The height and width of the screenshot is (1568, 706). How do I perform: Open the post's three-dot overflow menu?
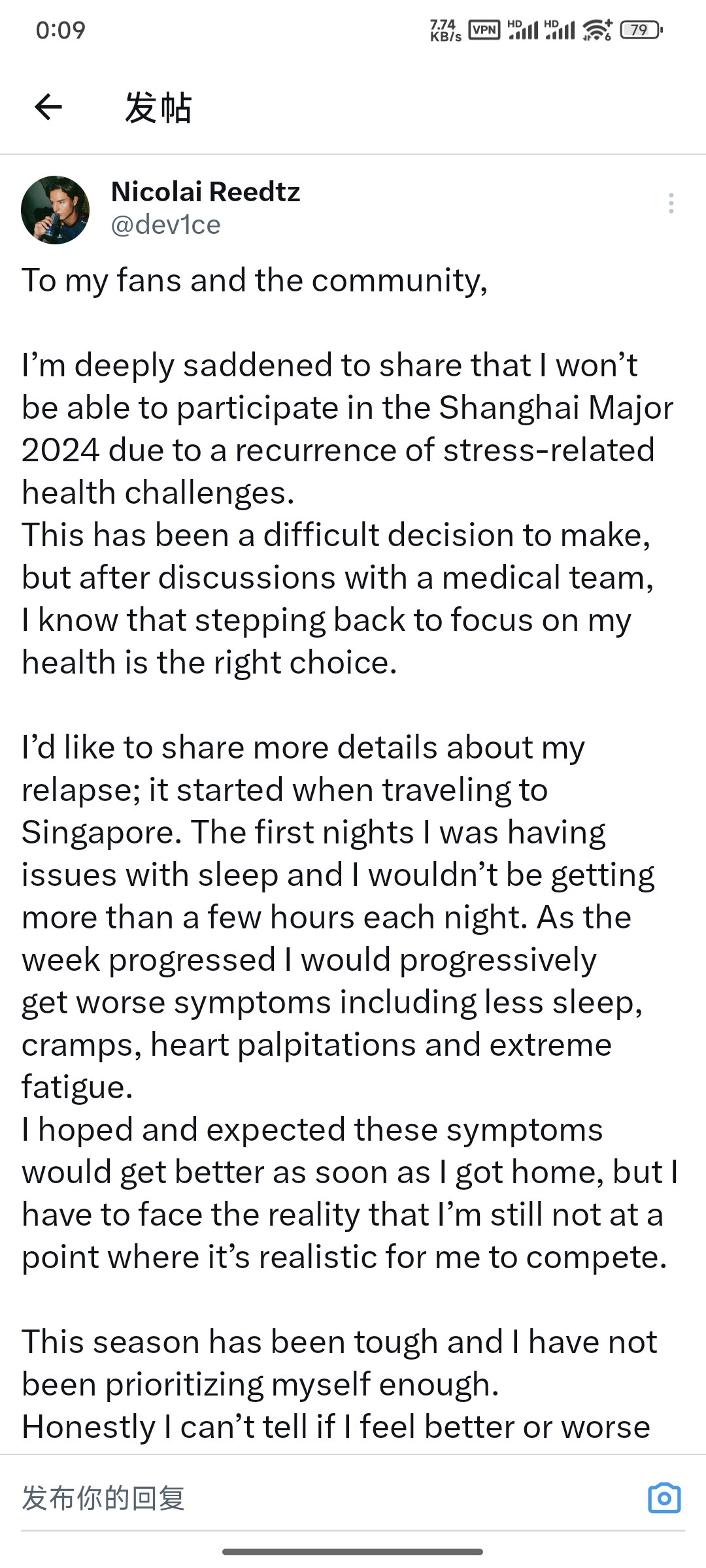point(671,203)
